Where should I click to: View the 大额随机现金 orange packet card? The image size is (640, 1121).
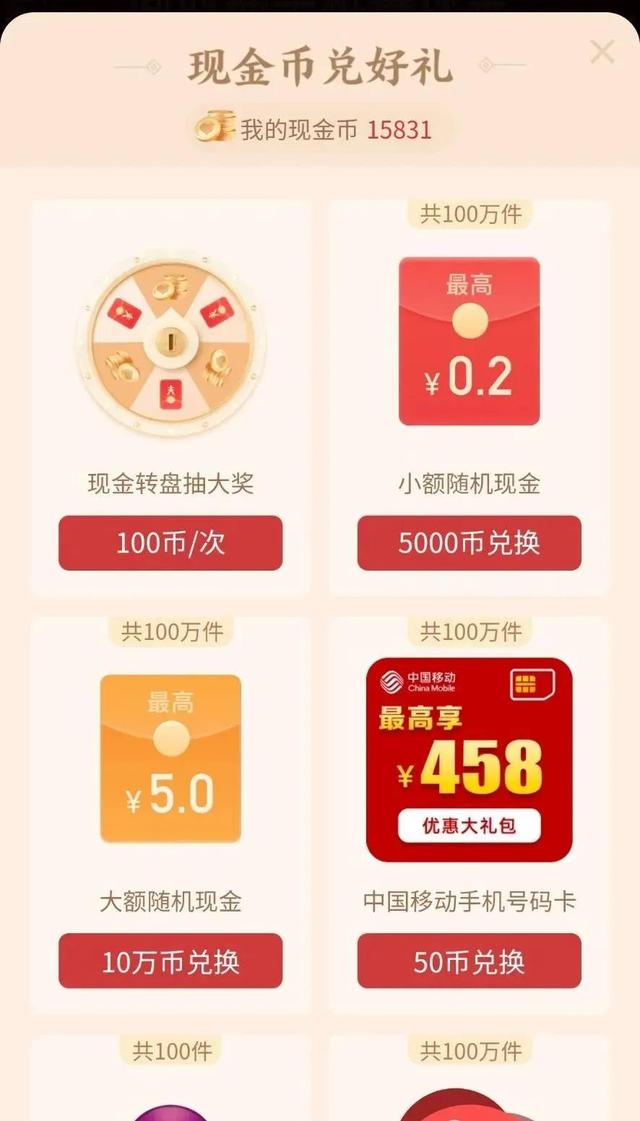coord(170,815)
